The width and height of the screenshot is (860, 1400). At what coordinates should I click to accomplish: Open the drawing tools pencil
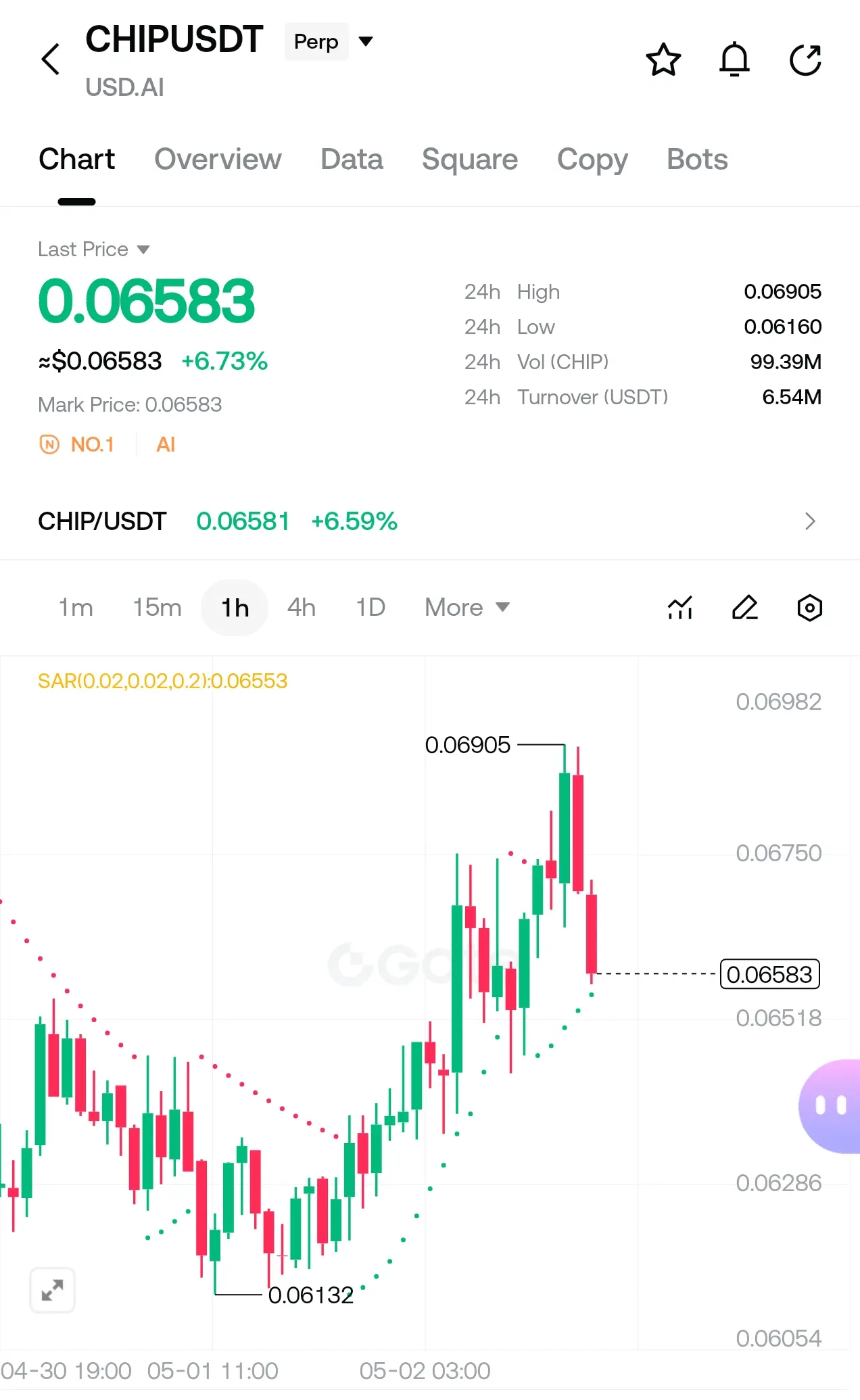pyautogui.click(x=744, y=608)
